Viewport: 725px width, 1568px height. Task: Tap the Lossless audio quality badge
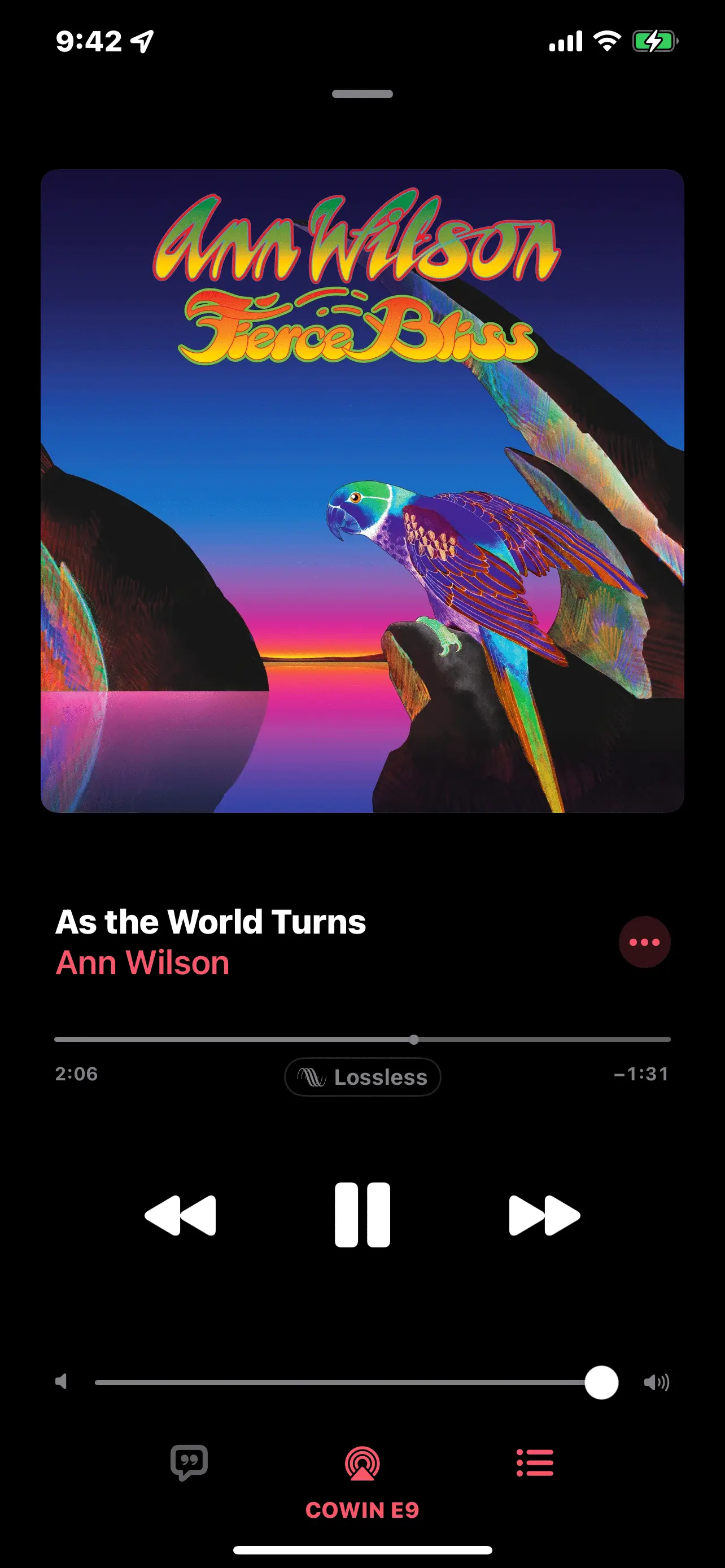(362, 1077)
